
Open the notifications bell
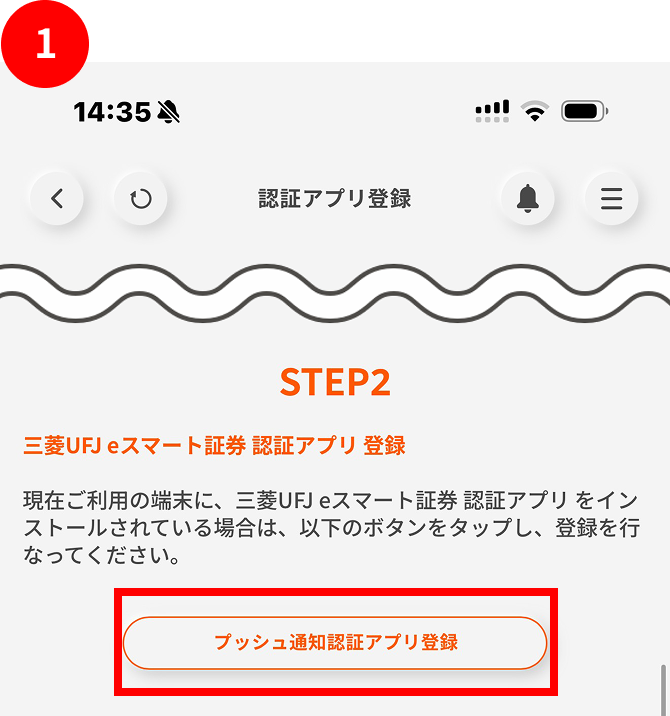(x=527, y=198)
